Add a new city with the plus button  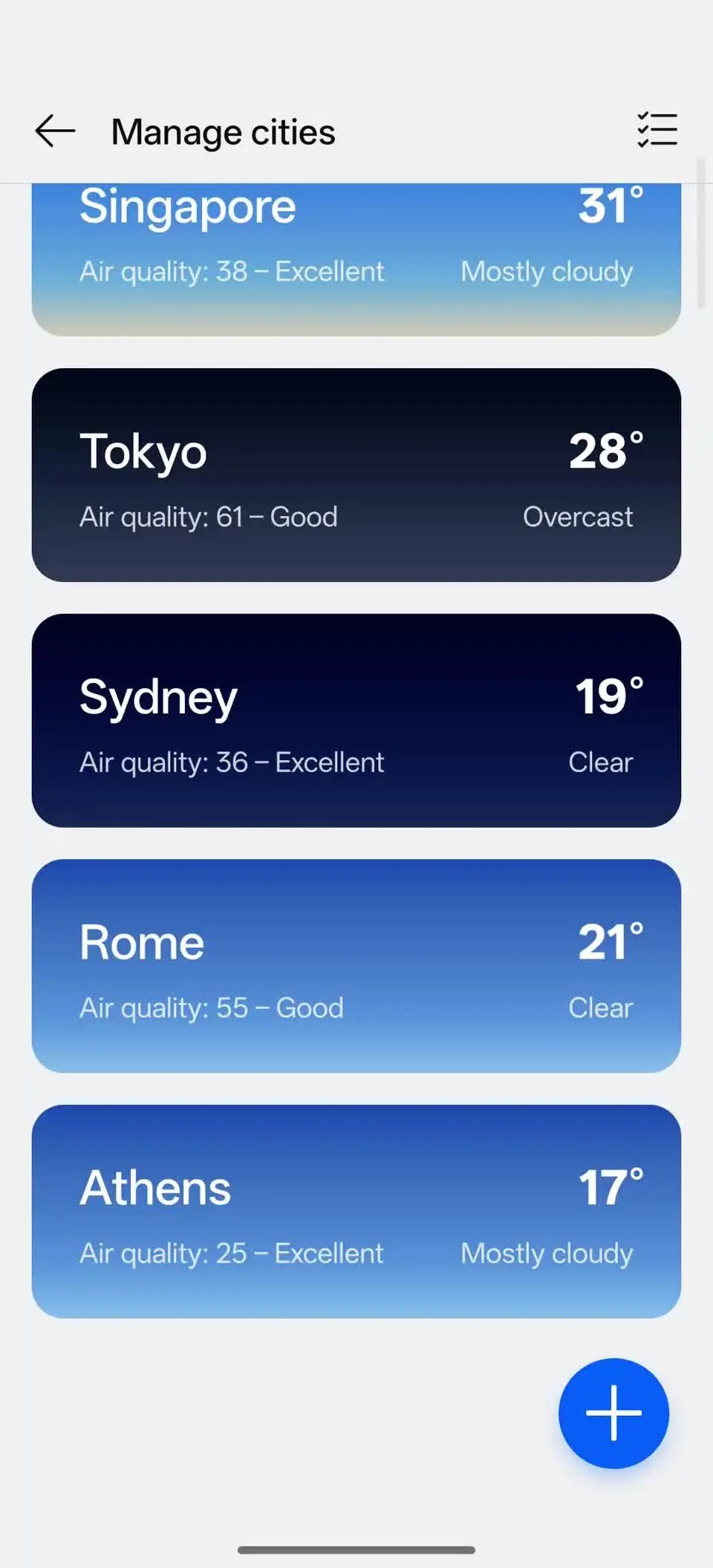click(x=613, y=1413)
